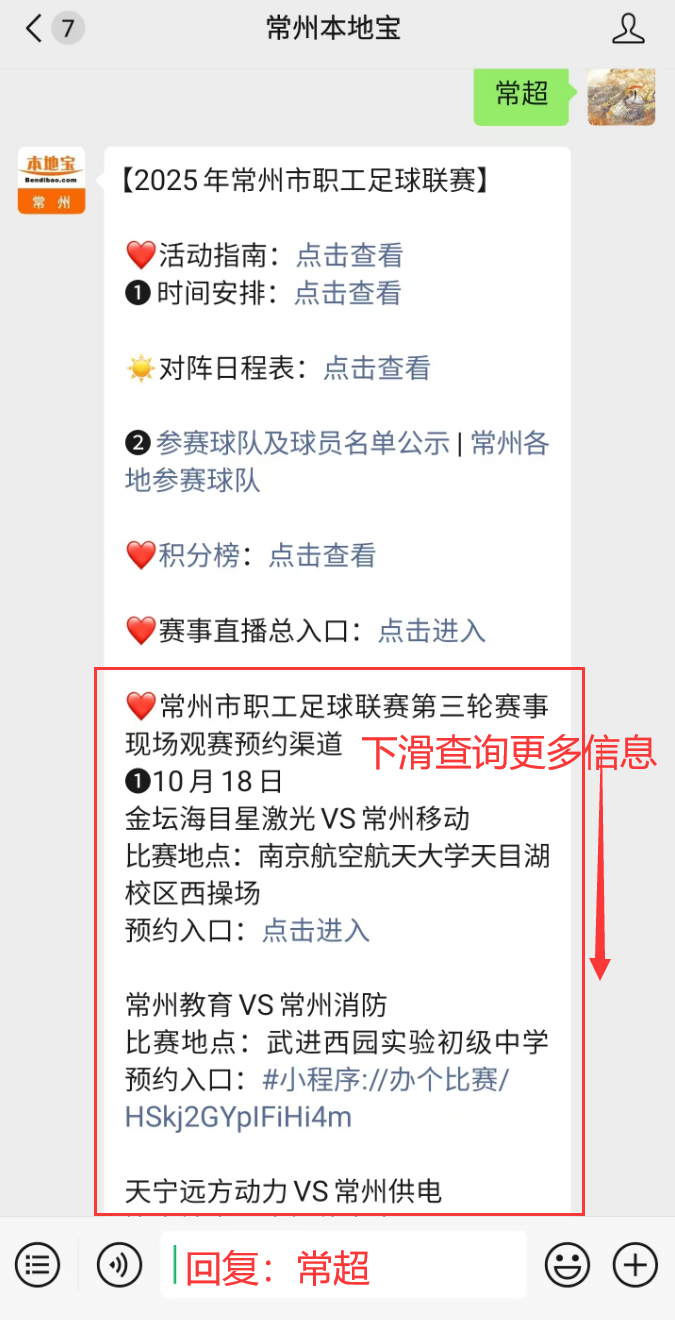The width and height of the screenshot is (675, 1320).
Task: Open 活动指南 点击查看 link
Action: [349, 255]
